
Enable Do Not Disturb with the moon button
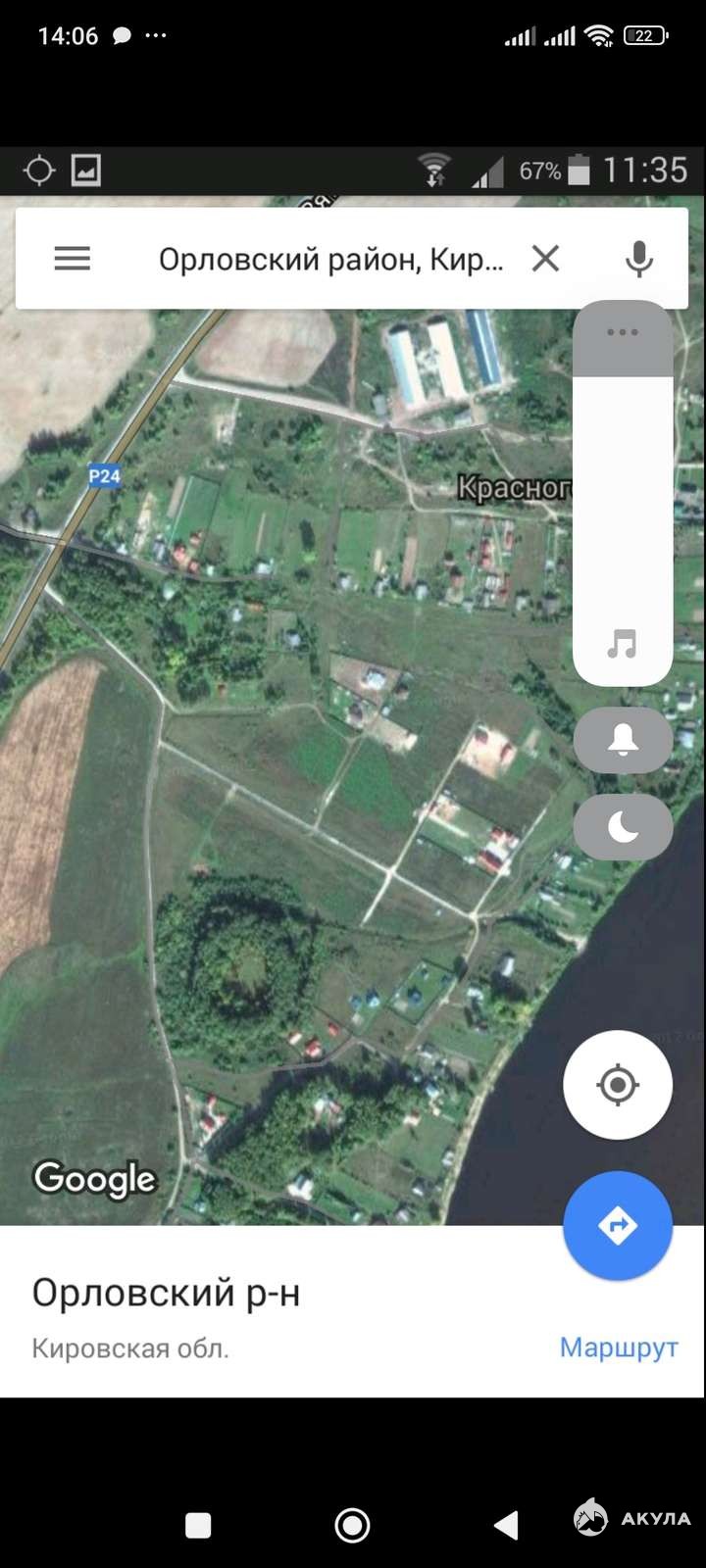(623, 827)
